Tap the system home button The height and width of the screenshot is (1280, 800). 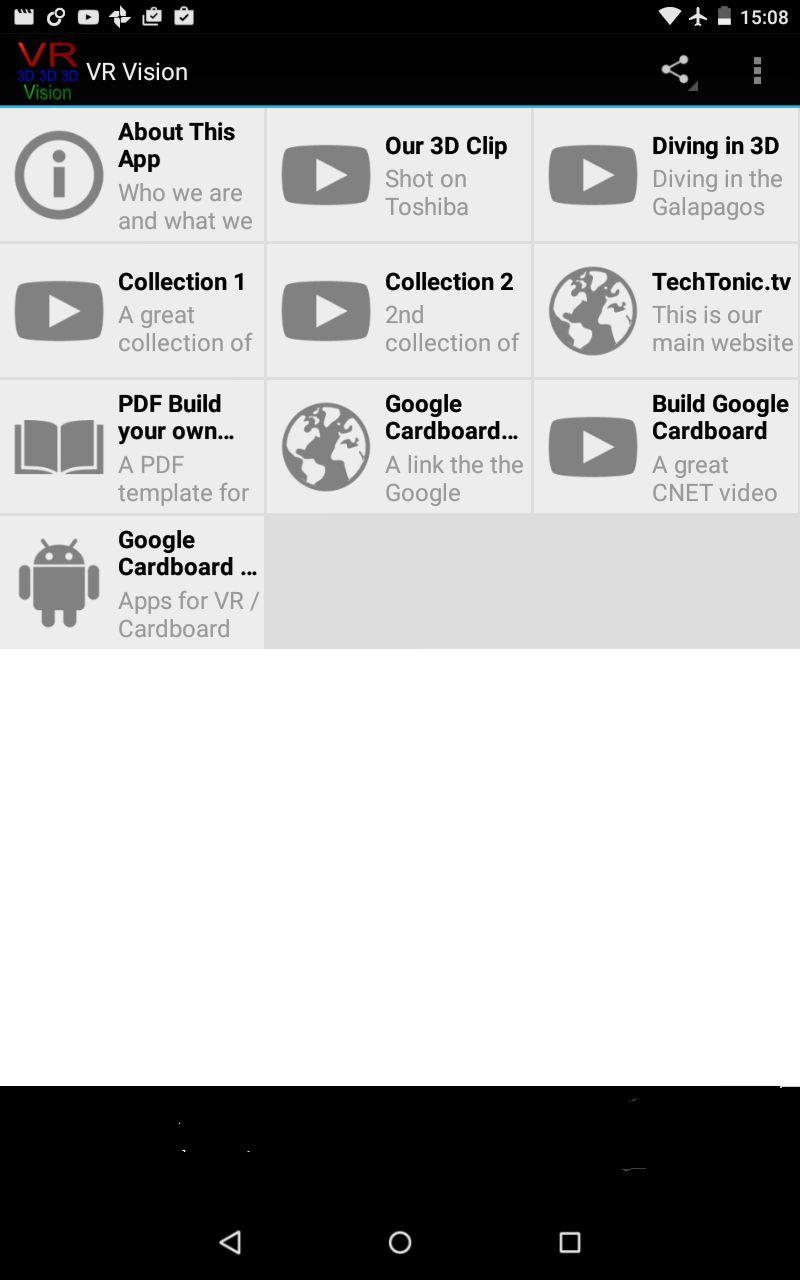tap(400, 1242)
